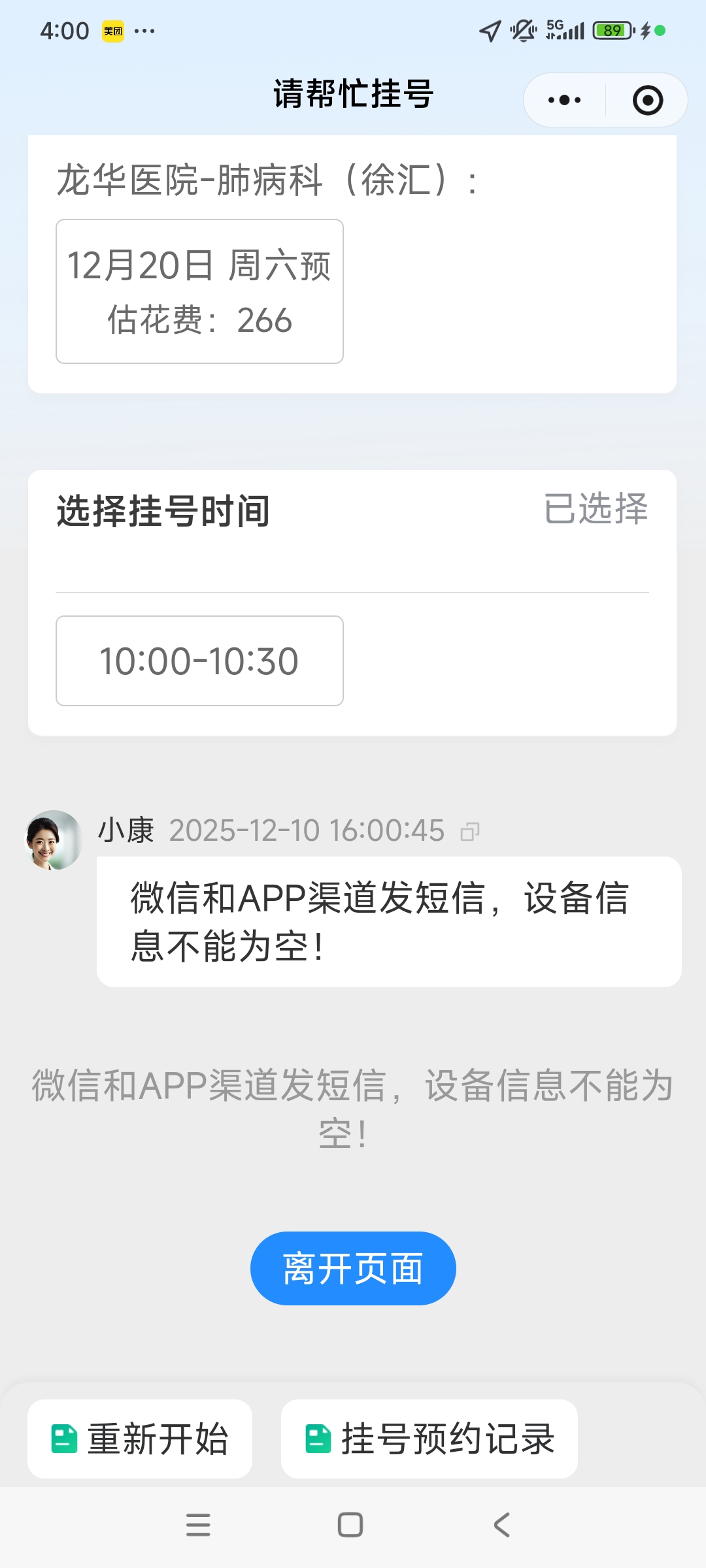This screenshot has height=1568, width=706.
Task: Tap the 离开页面 button
Action: tap(353, 1268)
